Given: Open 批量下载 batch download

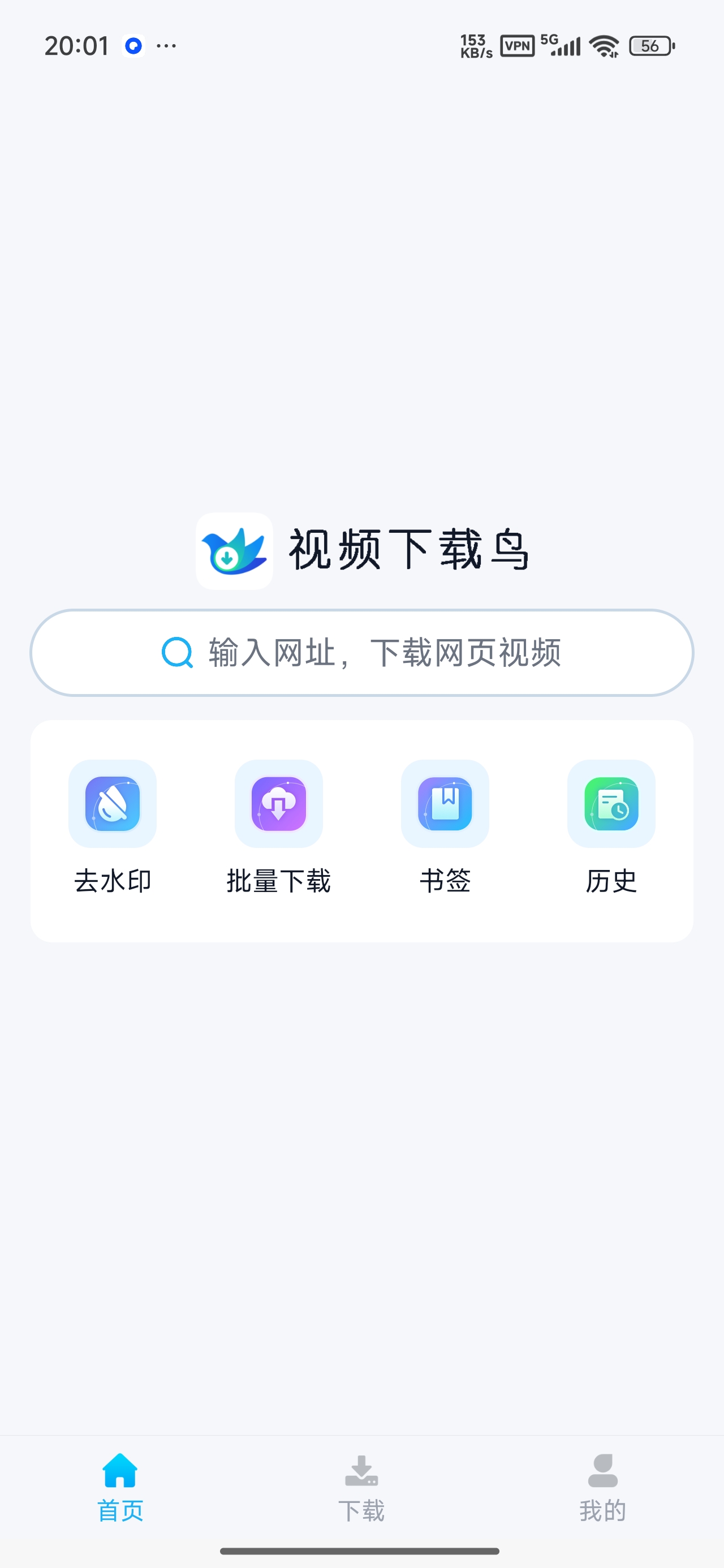Looking at the screenshot, I should point(279,827).
